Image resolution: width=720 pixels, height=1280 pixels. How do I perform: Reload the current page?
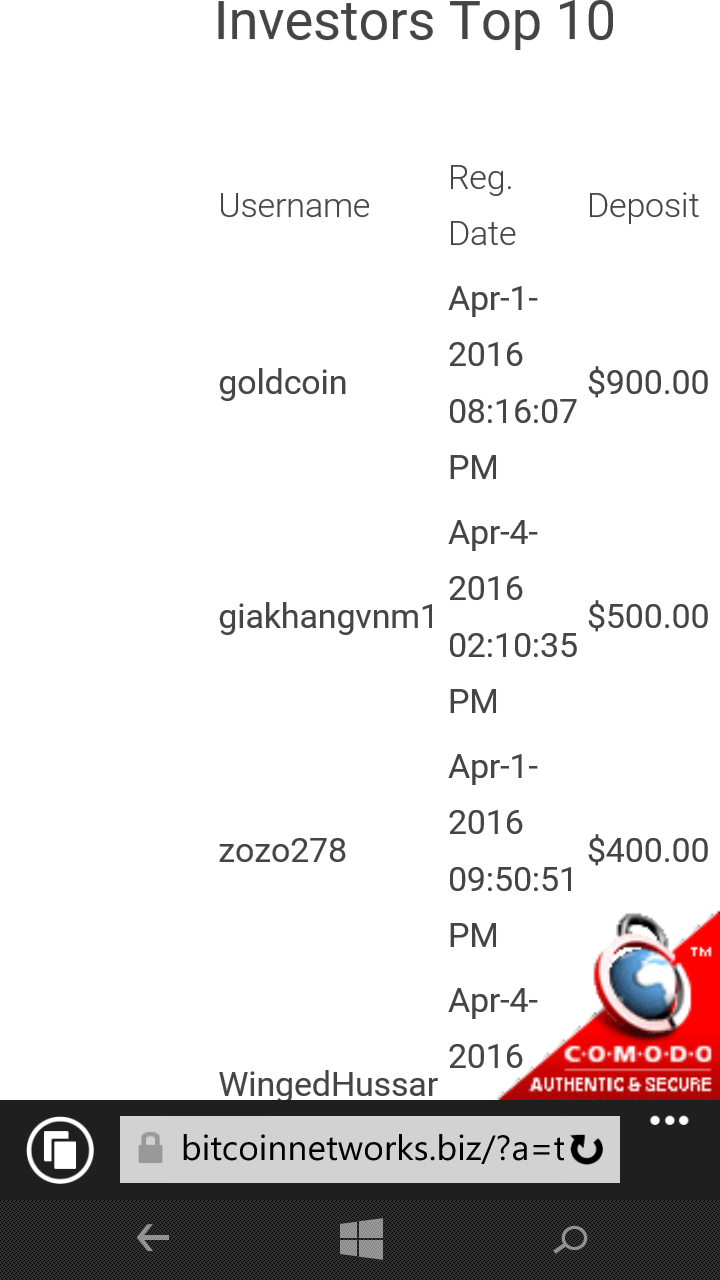click(587, 1150)
